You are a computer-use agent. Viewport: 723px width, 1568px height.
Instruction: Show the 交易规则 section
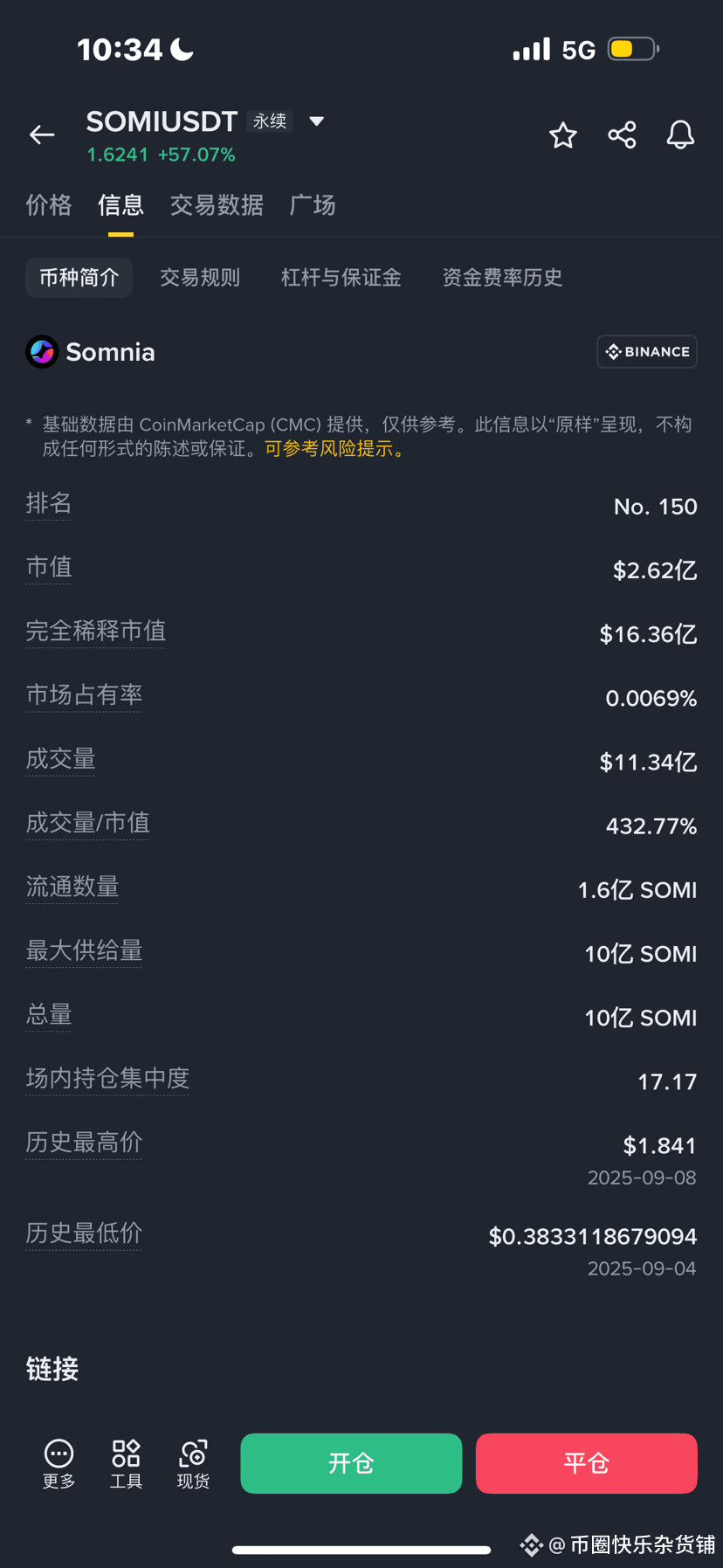coord(200,278)
